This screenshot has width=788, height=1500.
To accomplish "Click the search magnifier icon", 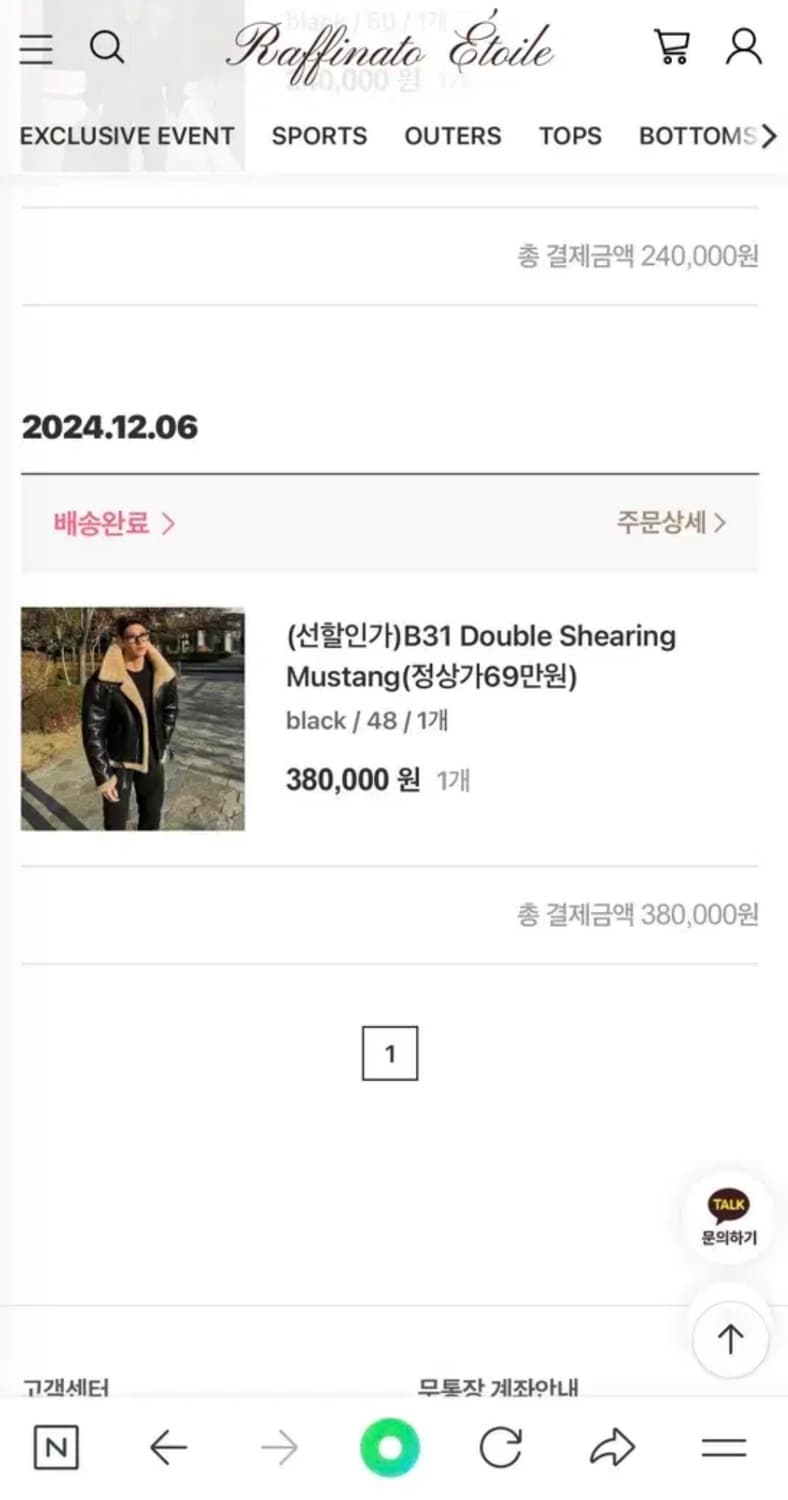I will point(106,47).
